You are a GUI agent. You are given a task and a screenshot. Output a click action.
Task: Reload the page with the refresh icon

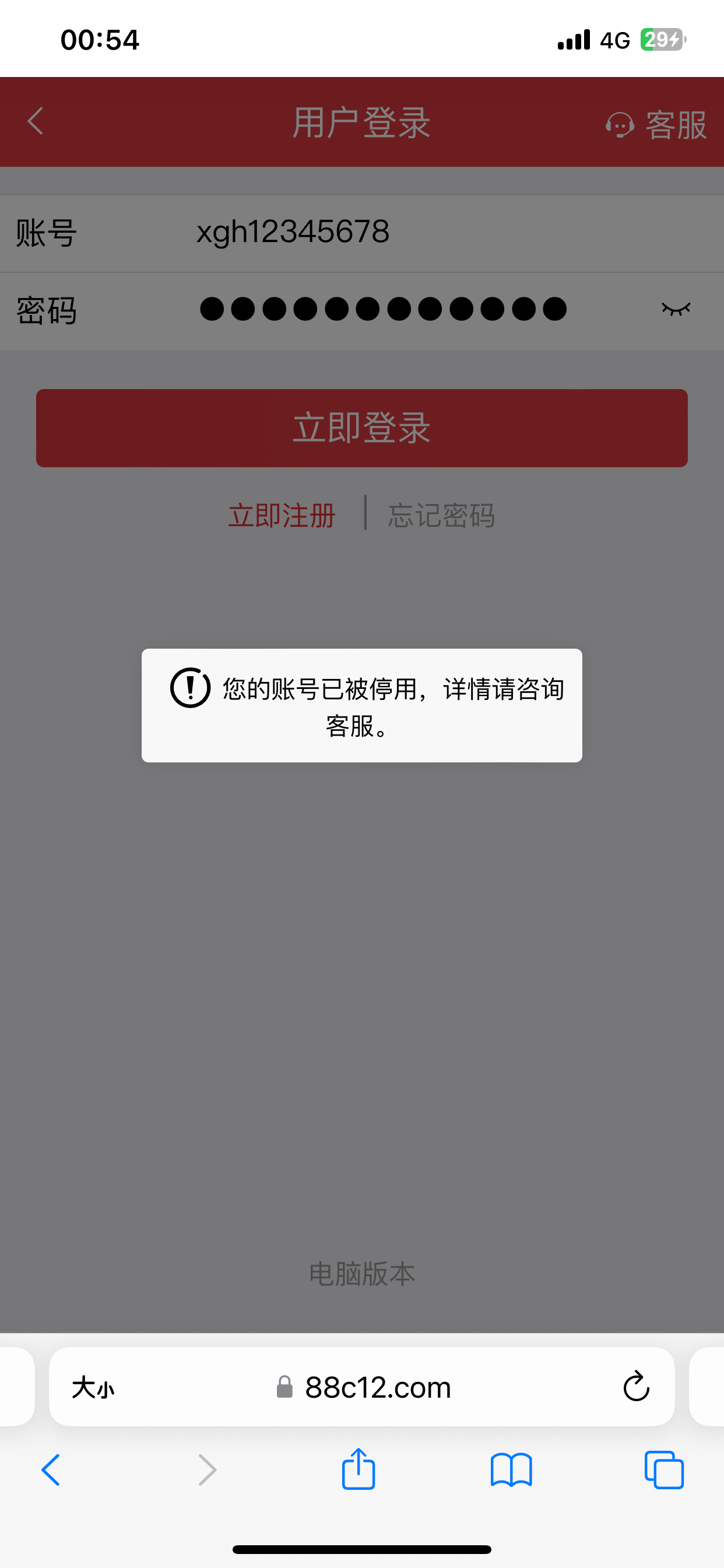click(635, 1388)
